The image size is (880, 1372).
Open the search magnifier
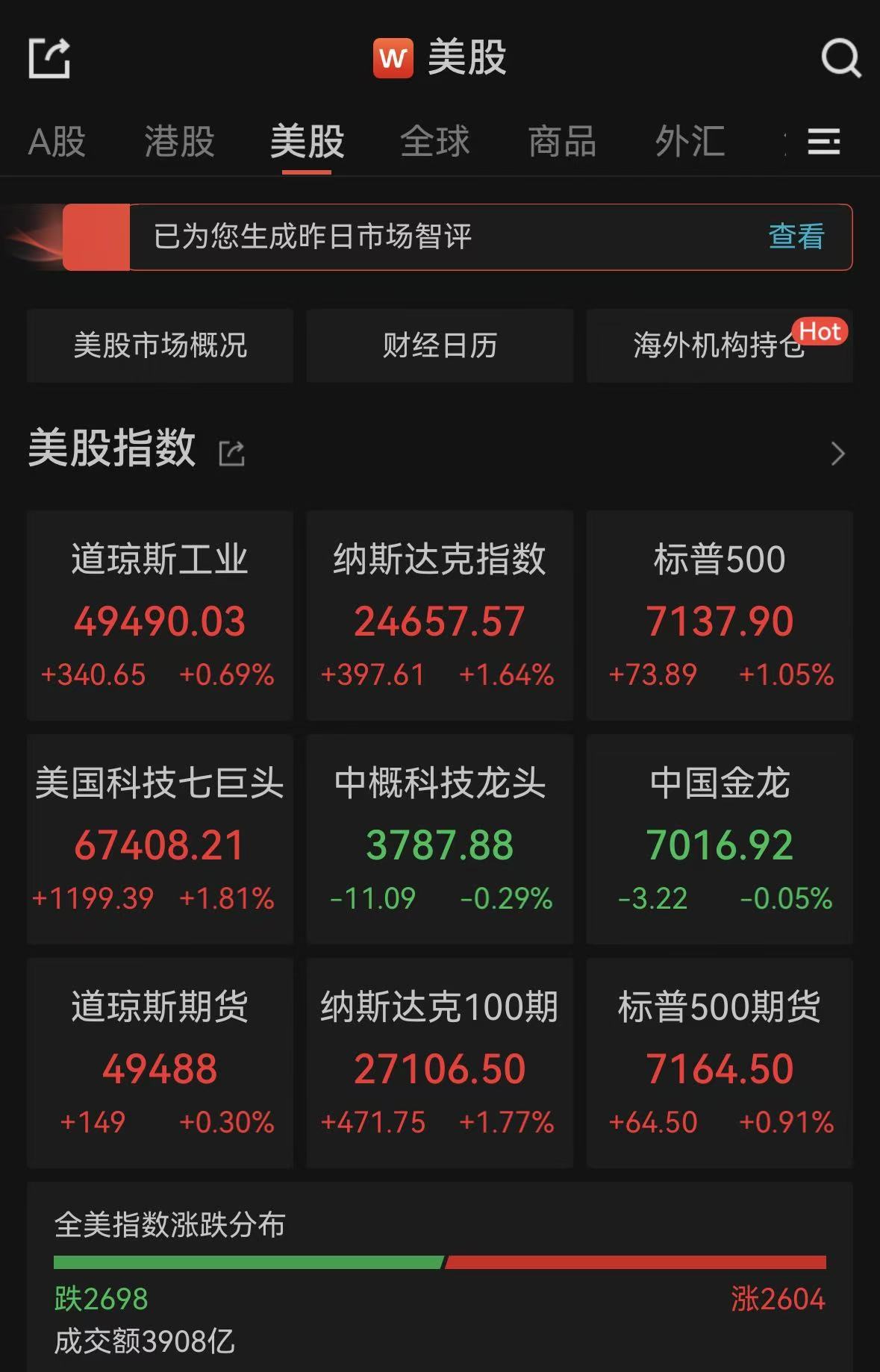click(x=840, y=57)
